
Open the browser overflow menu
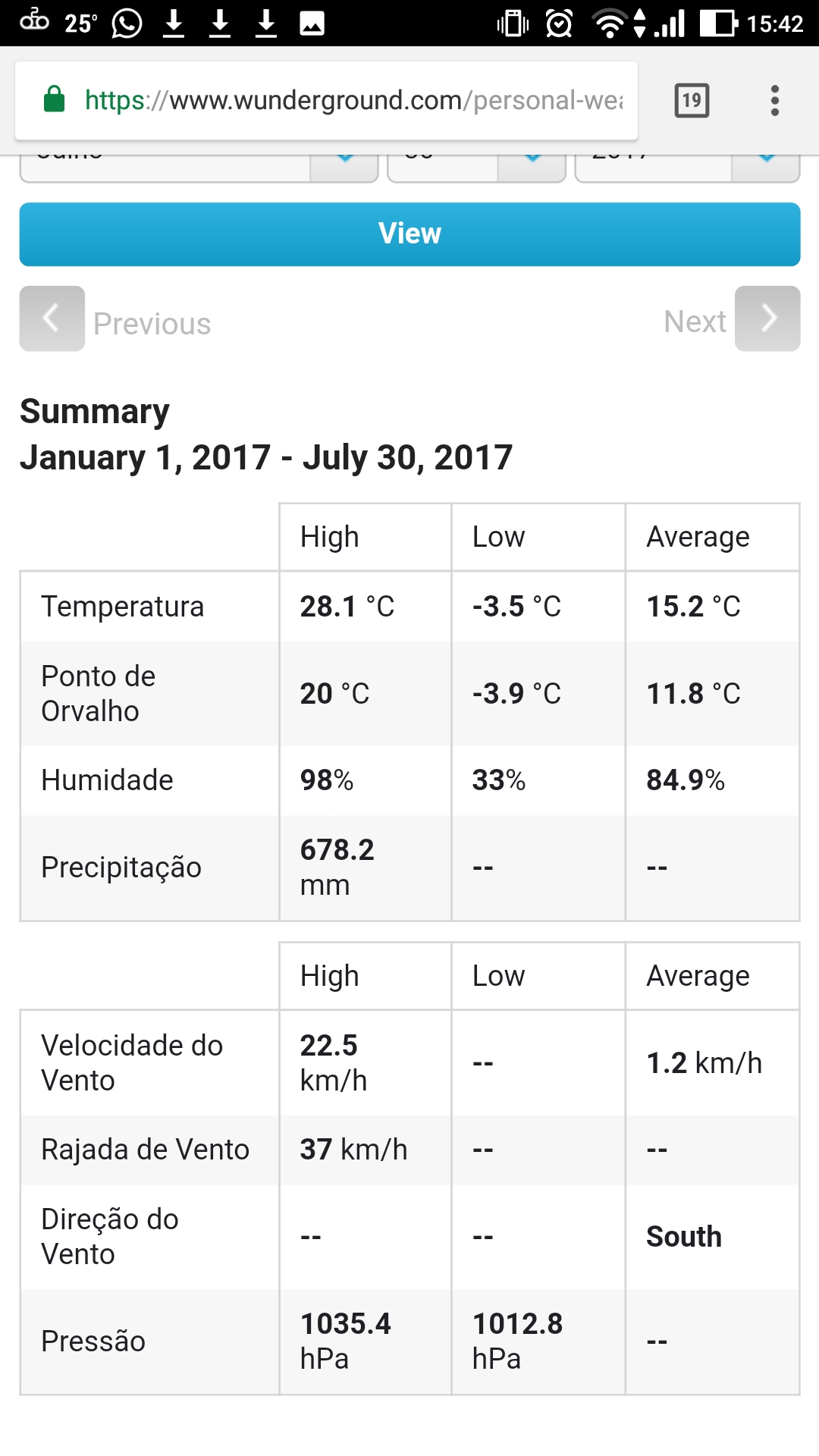[x=774, y=100]
